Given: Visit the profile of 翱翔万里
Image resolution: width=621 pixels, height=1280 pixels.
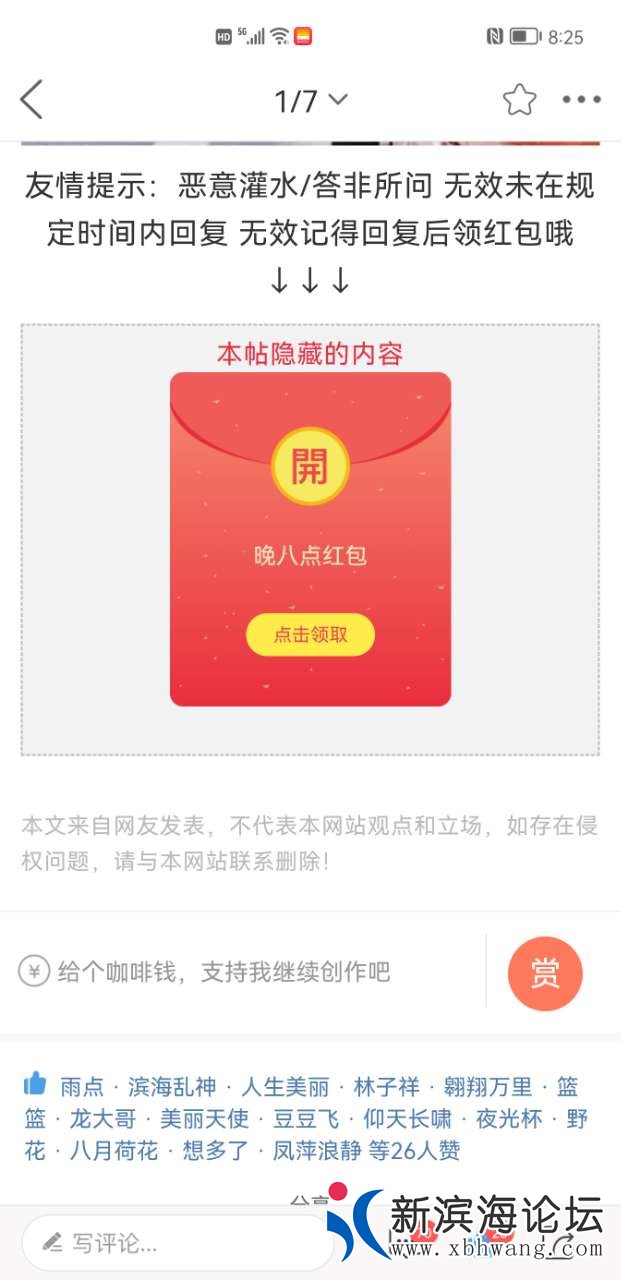Looking at the screenshot, I should click(x=488, y=1087).
